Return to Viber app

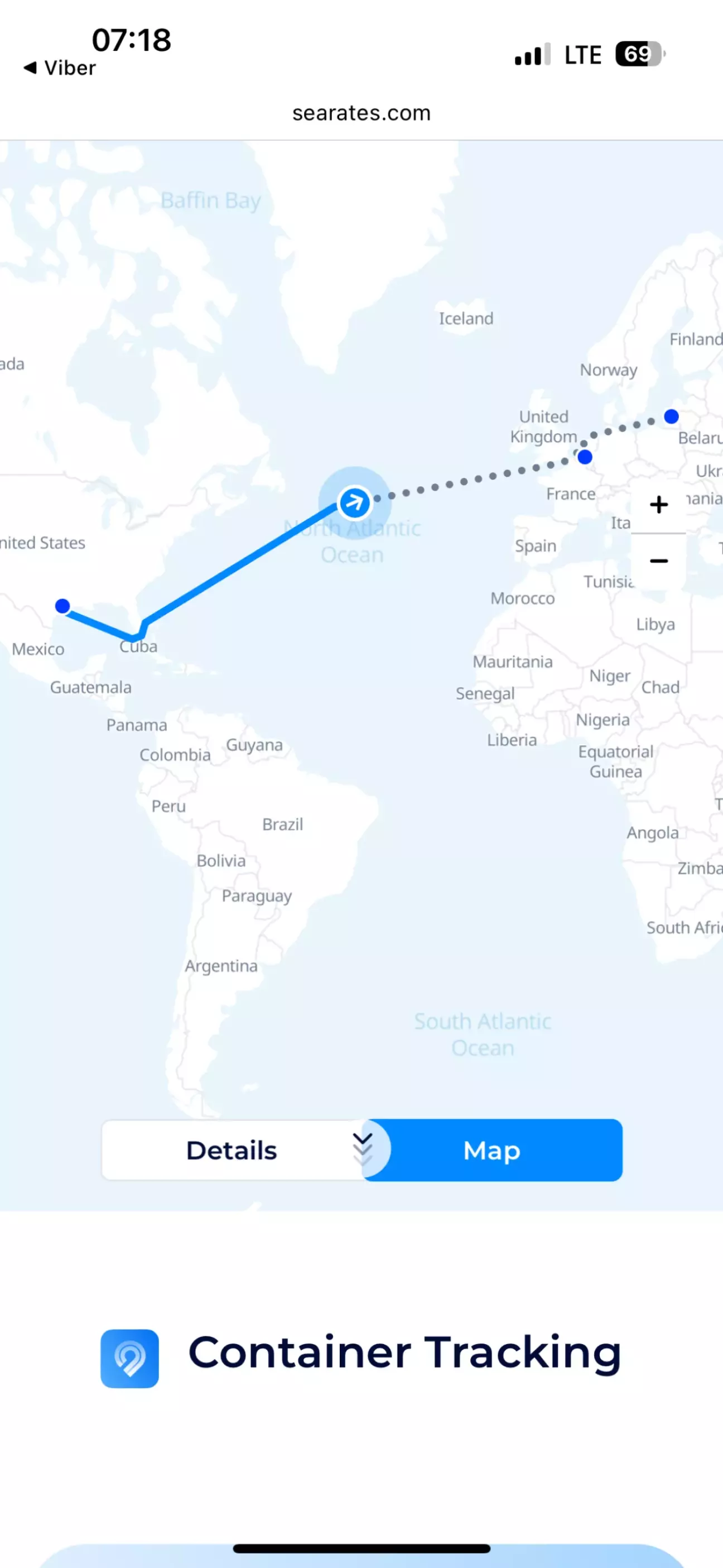pos(60,68)
